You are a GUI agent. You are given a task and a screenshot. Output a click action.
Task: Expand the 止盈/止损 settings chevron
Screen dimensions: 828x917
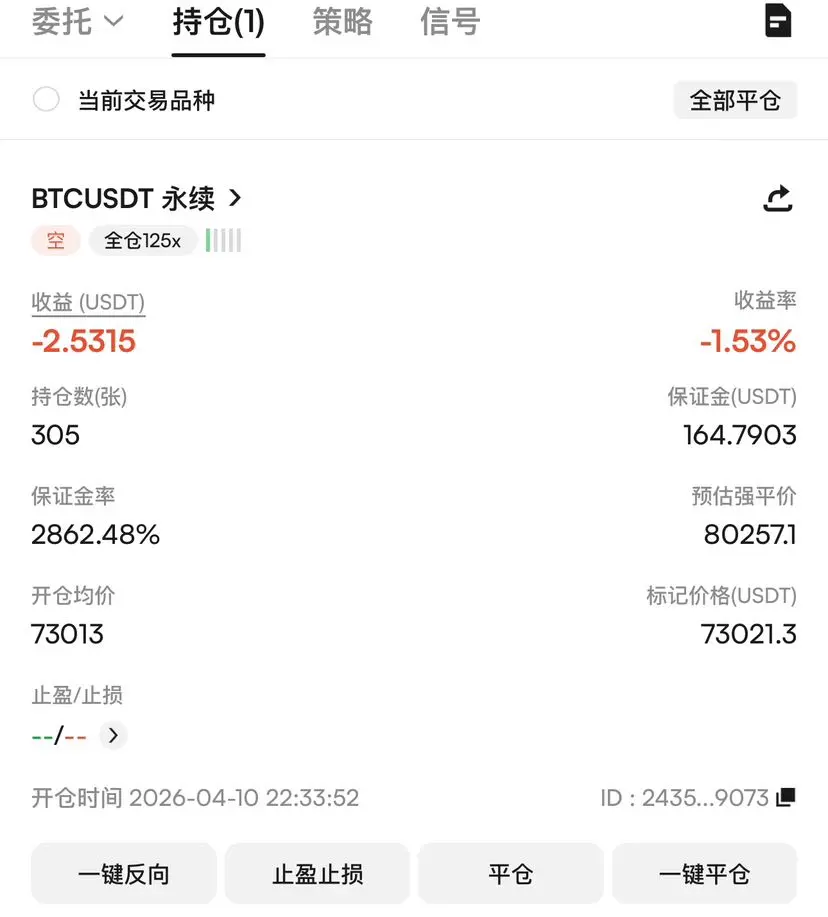[x=113, y=736]
